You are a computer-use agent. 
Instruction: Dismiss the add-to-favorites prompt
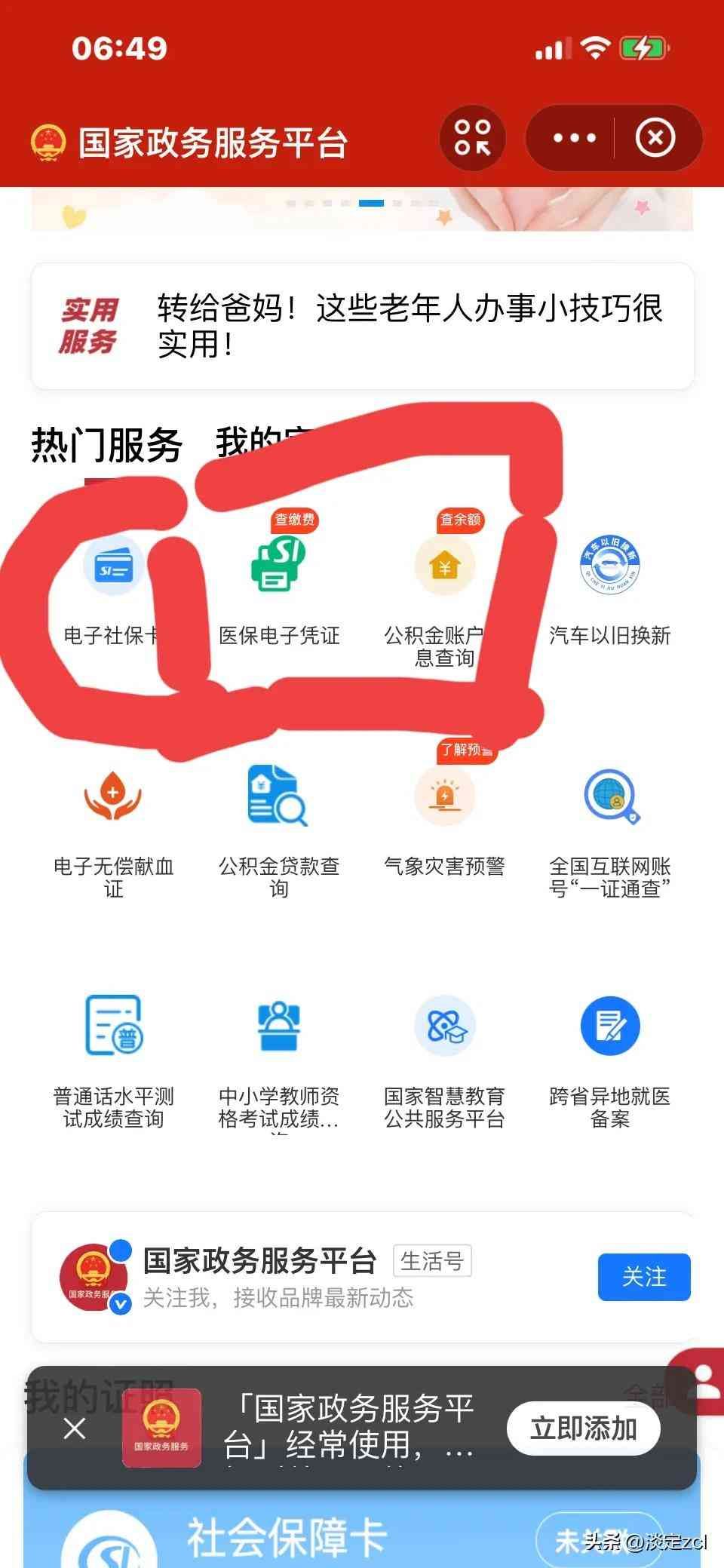point(75,1428)
